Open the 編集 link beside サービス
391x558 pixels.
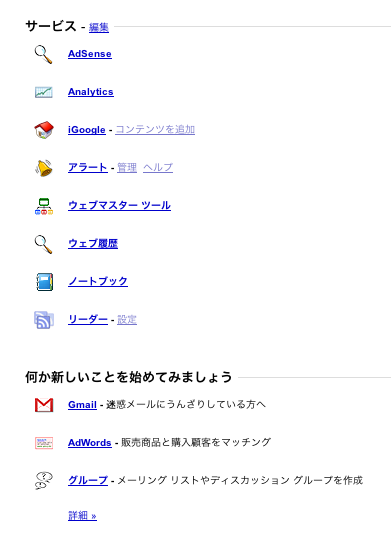(99, 27)
